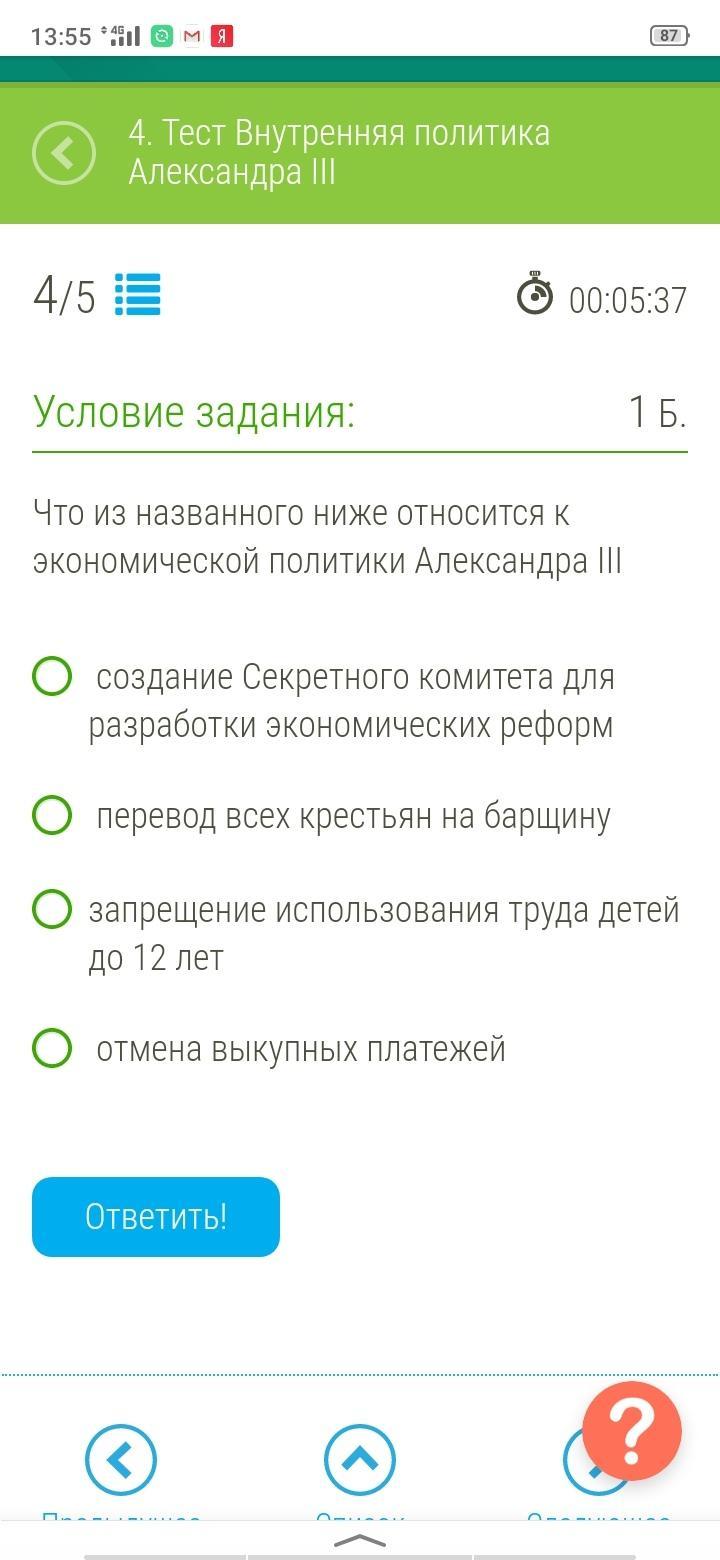Open the task list at the bottom
Image resolution: width=720 pixels, height=1560 pixels.
pyautogui.click(x=360, y=1461)
